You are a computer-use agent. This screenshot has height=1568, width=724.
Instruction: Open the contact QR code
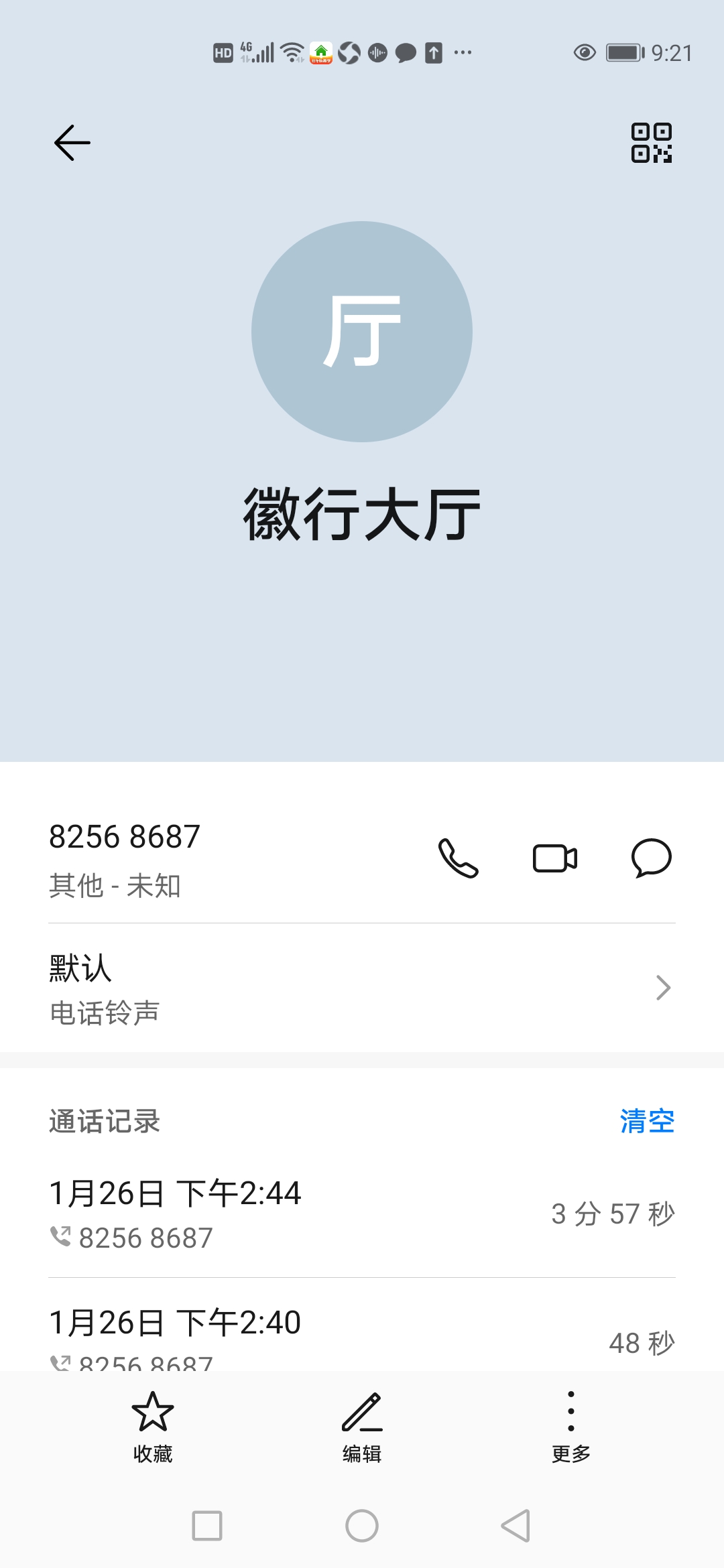[651, 143]
